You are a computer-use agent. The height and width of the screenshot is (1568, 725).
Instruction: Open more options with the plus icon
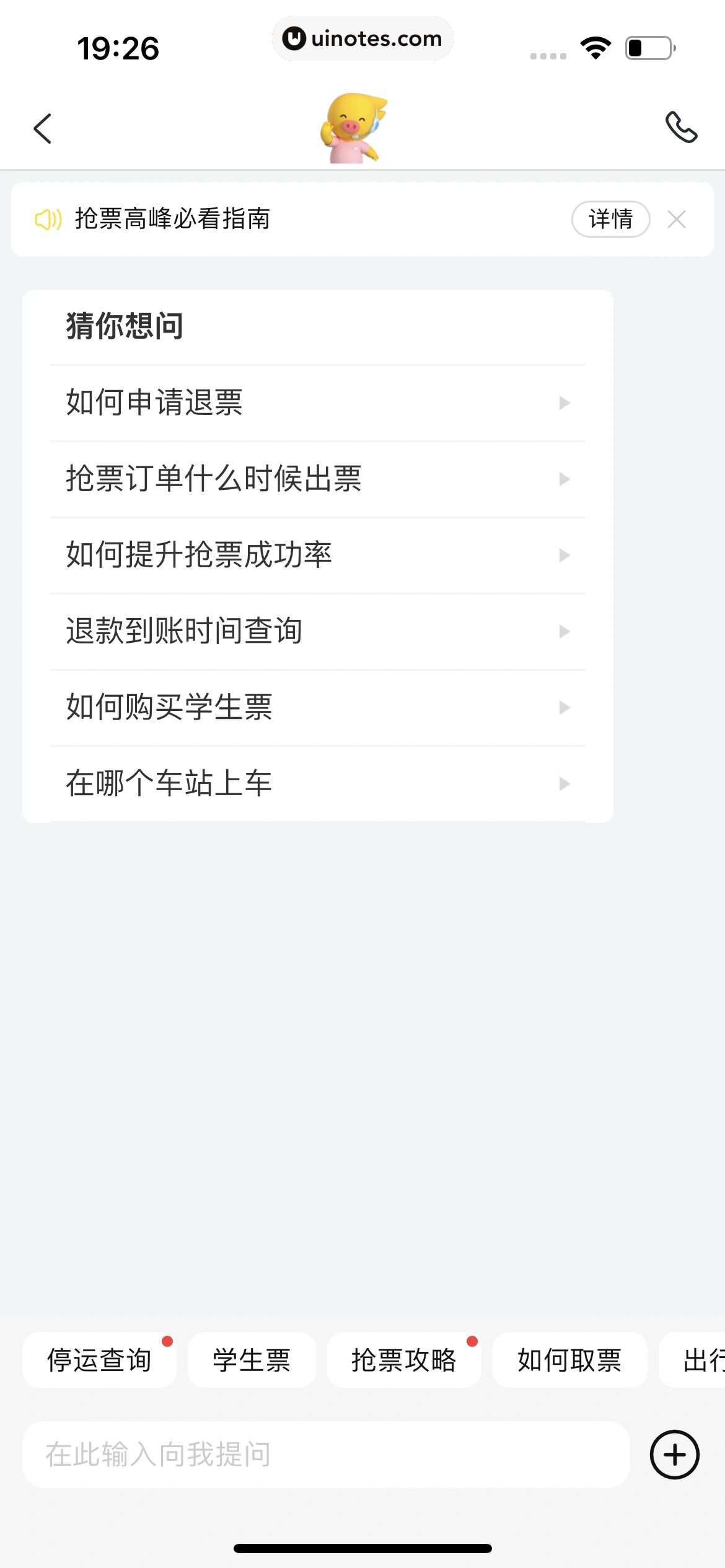coord(674,1455)
